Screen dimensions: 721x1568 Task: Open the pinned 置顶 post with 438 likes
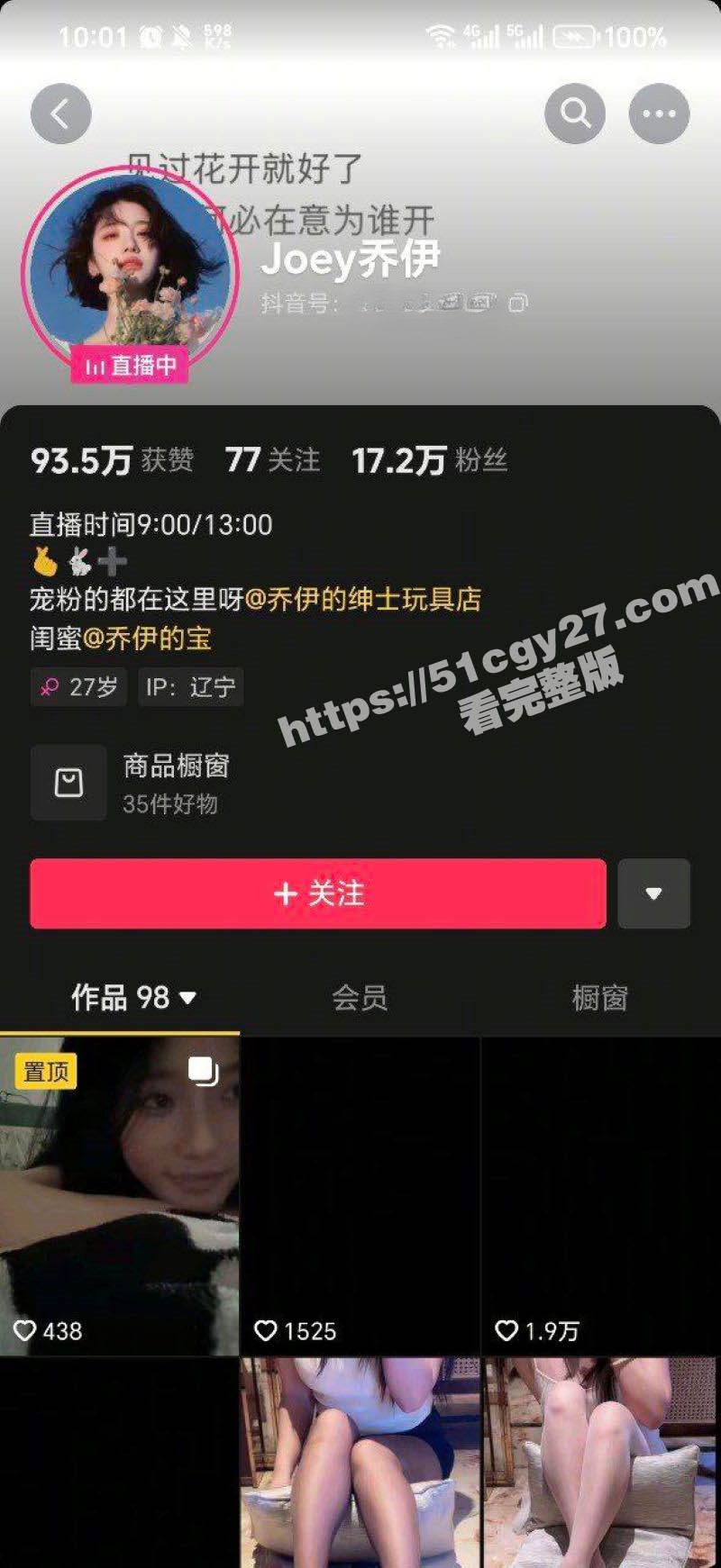point(119,1196)
